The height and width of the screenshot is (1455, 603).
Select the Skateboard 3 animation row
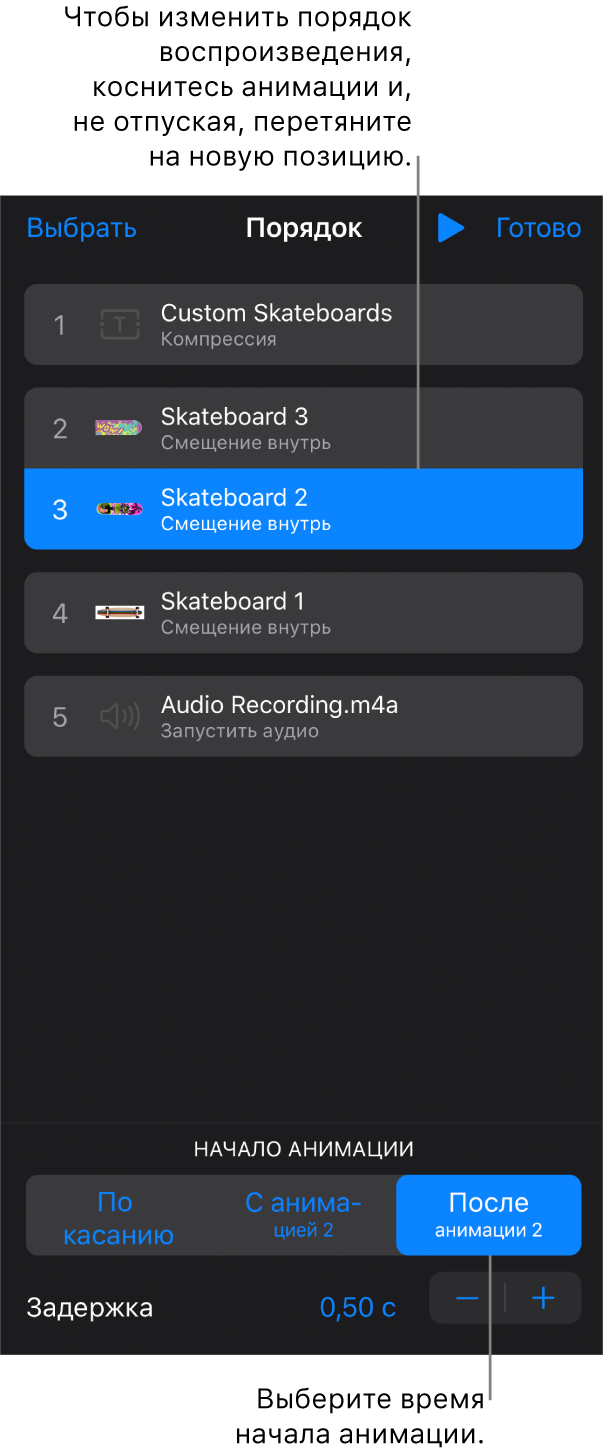coord(303,428)
